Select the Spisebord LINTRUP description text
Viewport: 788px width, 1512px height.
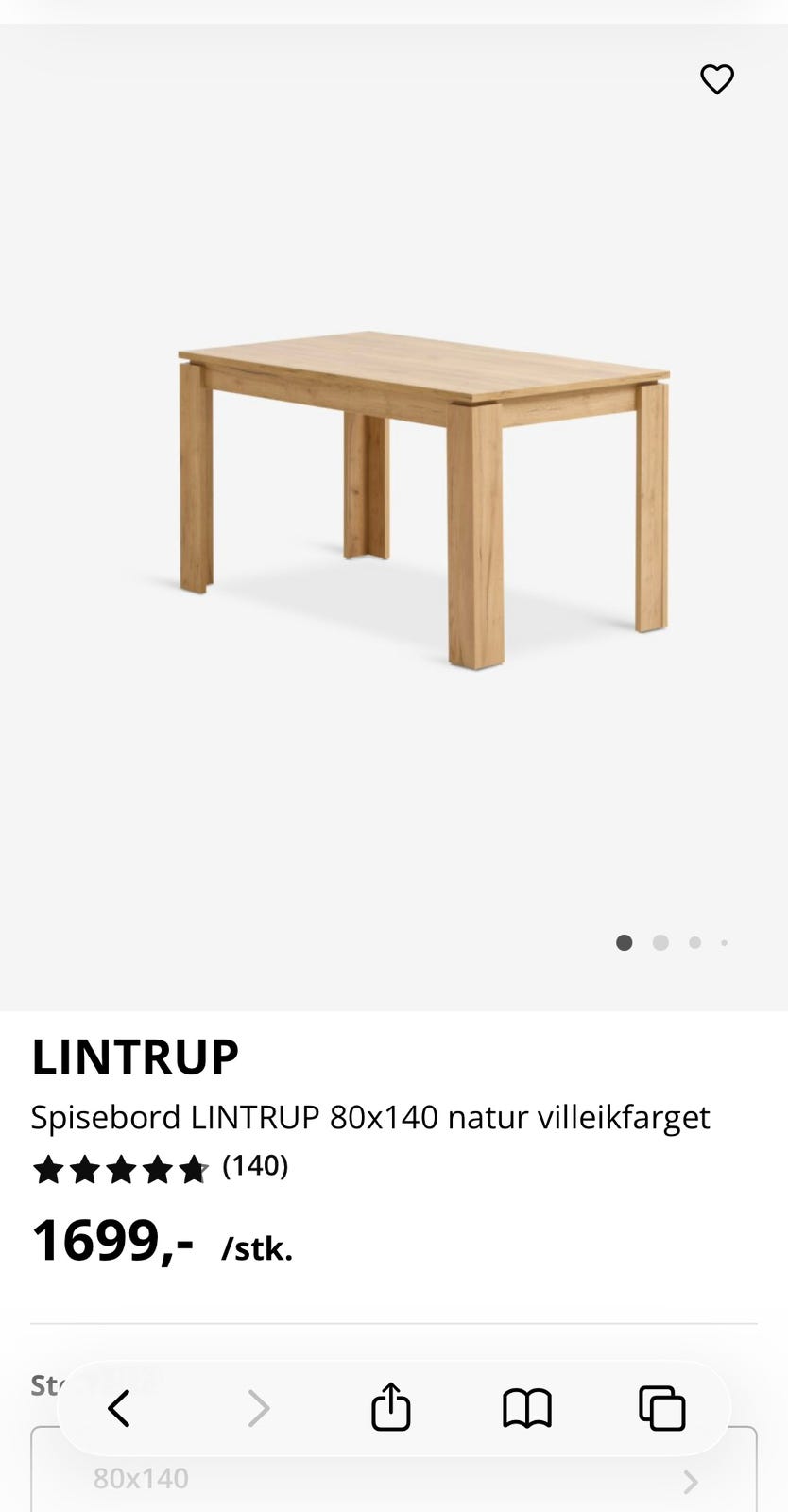370,1117
